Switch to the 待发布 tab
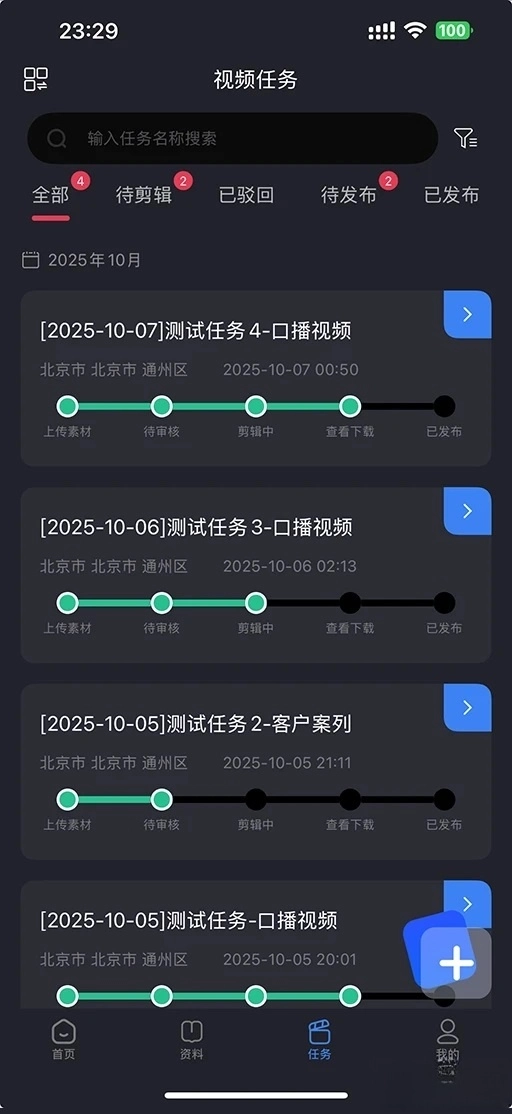 [x=349, y=195]
